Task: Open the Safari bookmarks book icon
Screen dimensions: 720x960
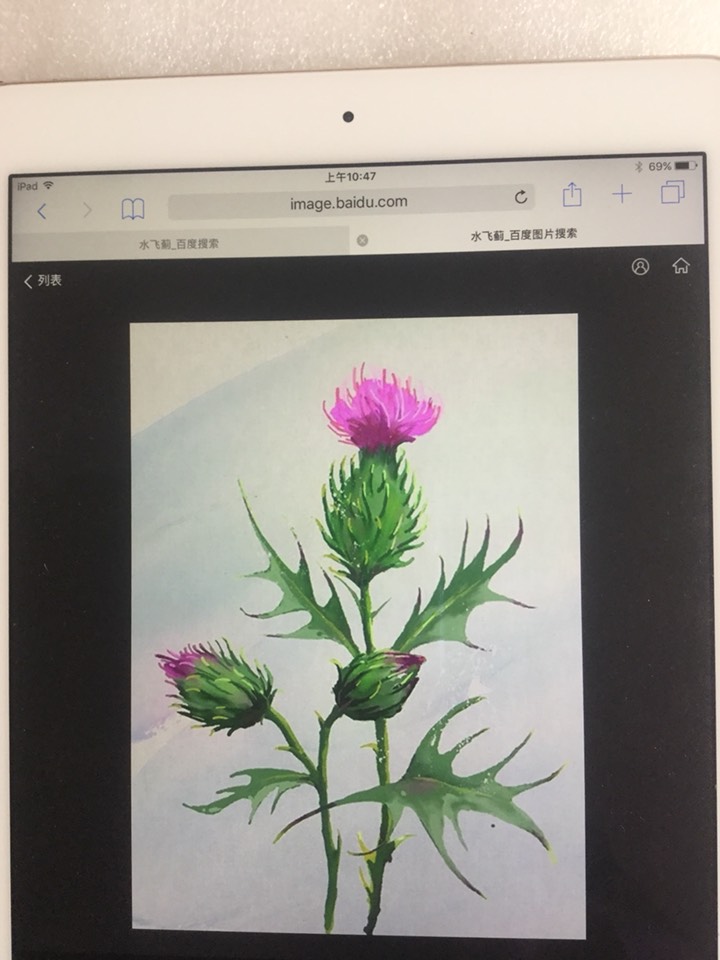Action: click(x=133, y=210)
